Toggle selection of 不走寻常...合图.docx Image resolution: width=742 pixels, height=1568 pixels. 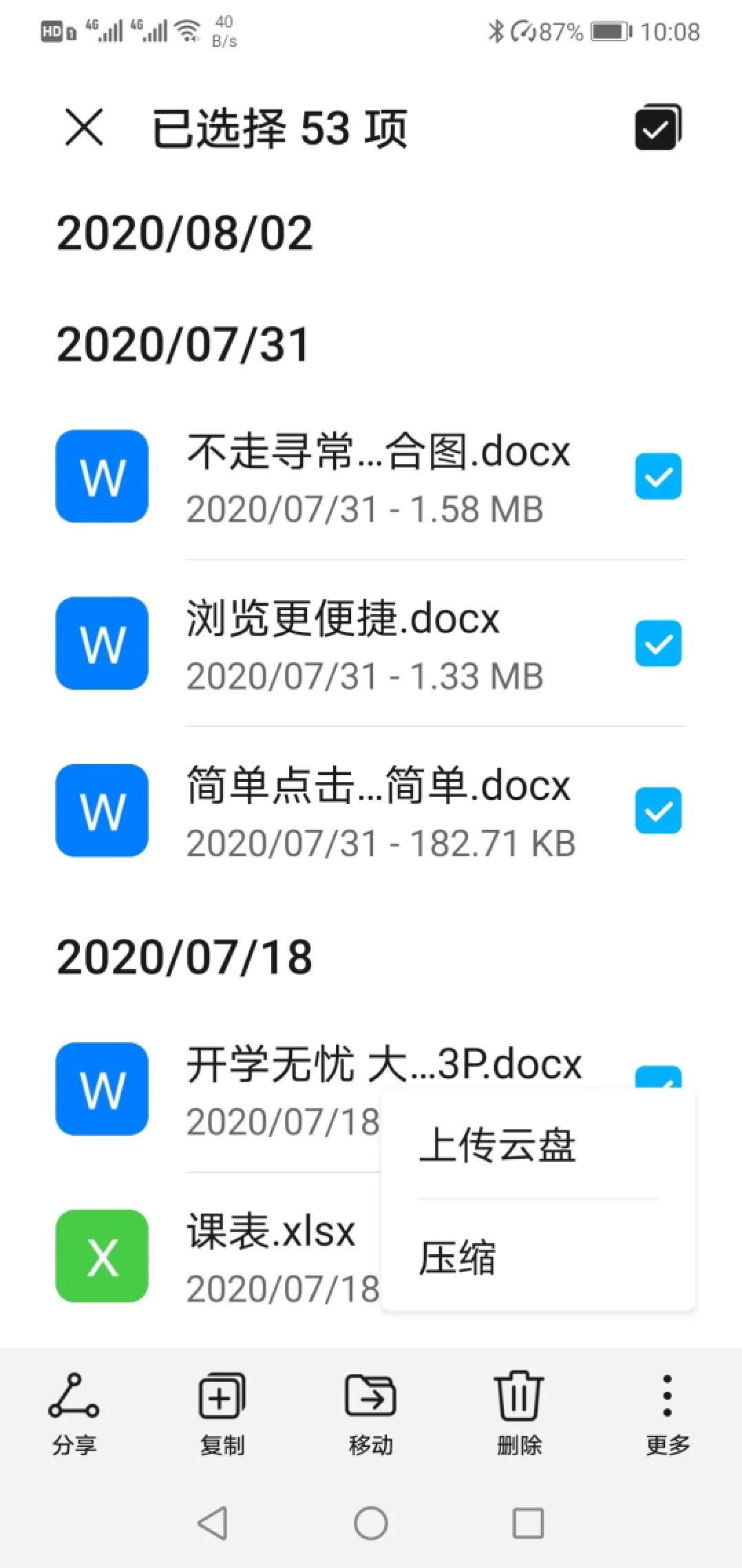tap(658, 476)
